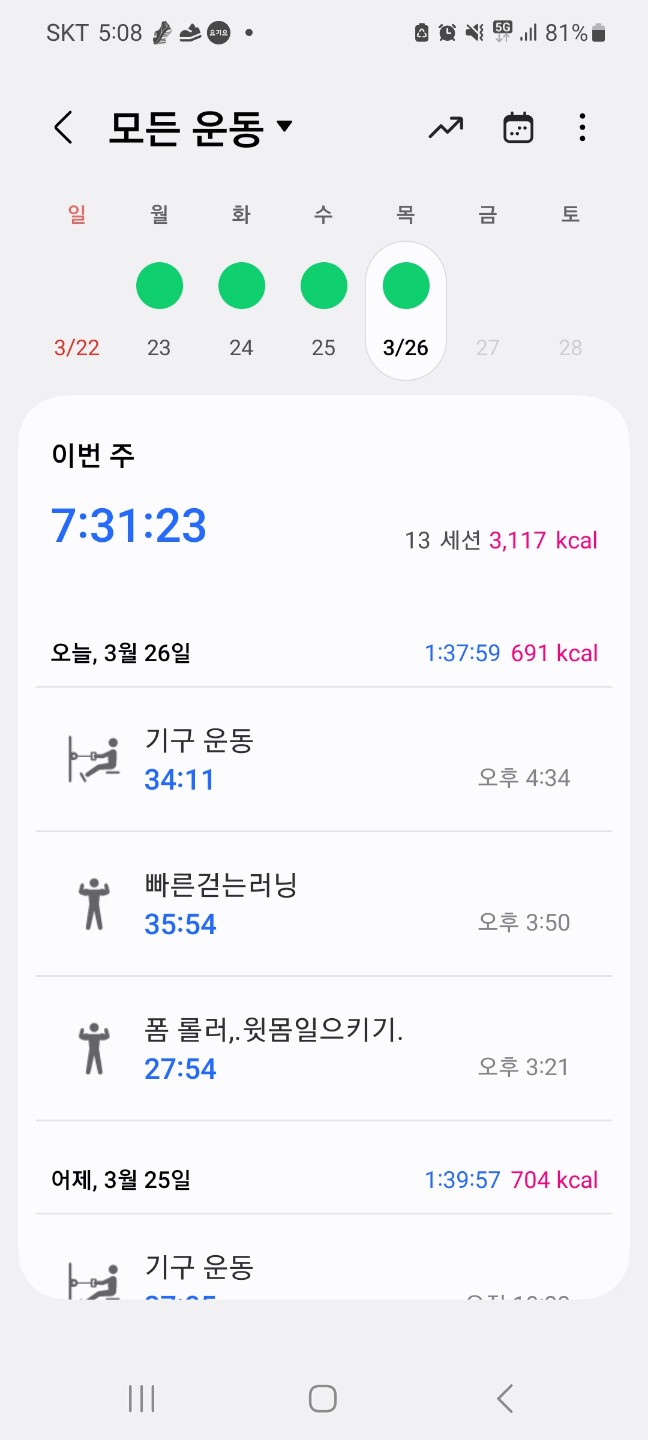The width and height of the screenshot is (648, 1440).
Task: Open the more options menu
Action: (582, 128)
